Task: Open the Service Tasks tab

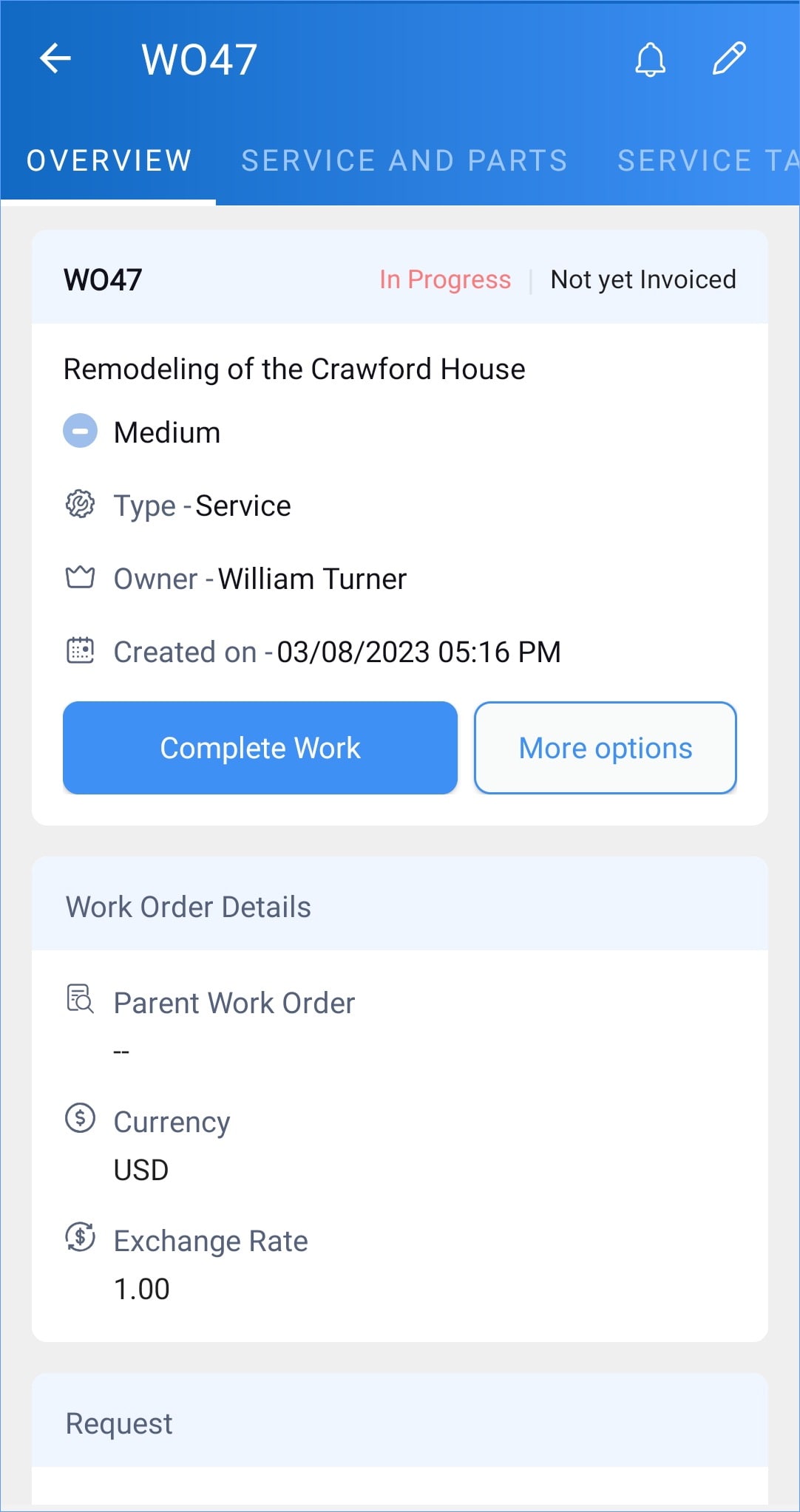Action: (x=708, y=160)
